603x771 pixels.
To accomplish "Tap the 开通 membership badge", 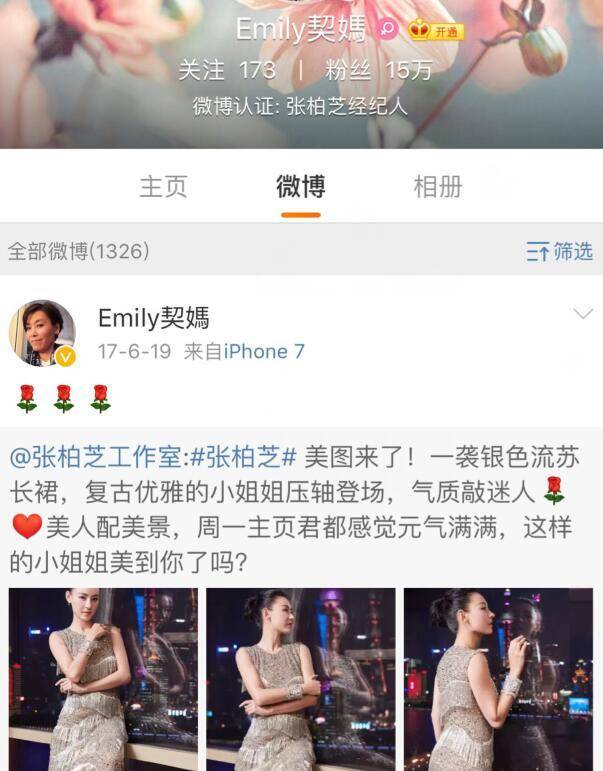I will (x=437, y=31).
